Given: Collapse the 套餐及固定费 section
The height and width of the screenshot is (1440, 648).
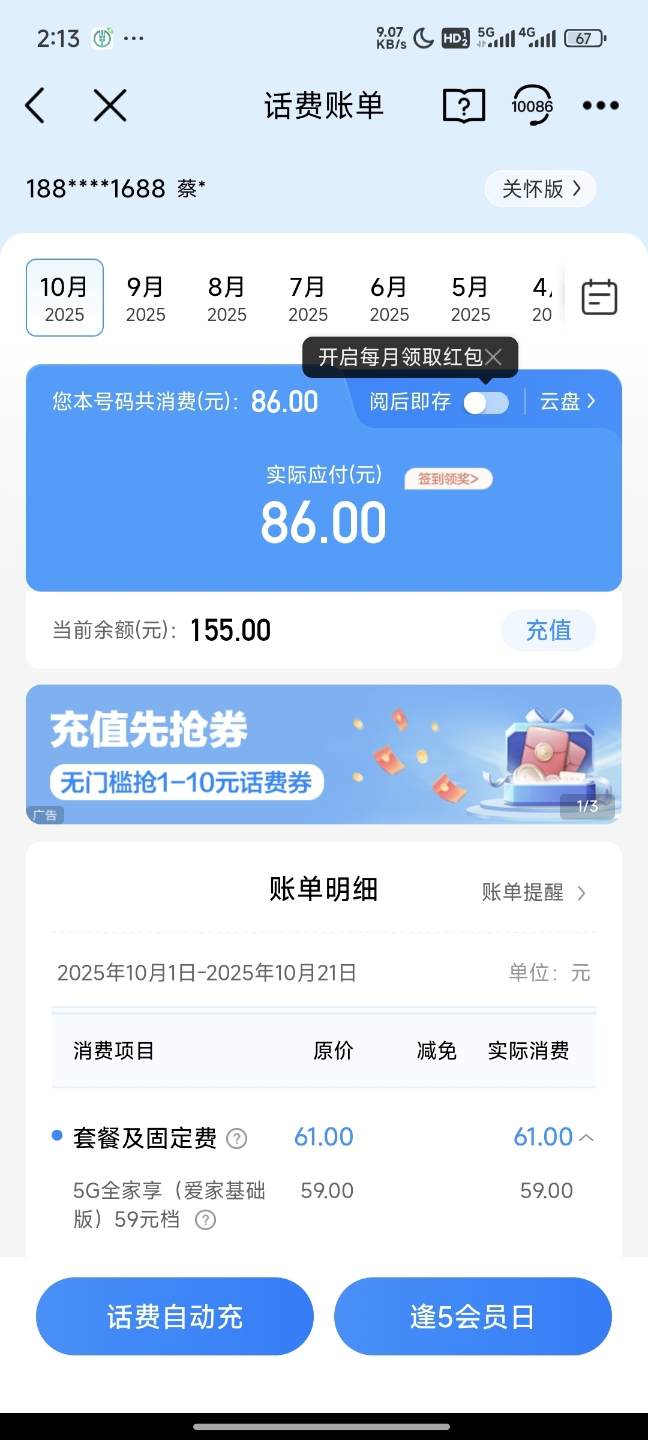Looking at the screenshot, I should click(x=587, y=1137).
